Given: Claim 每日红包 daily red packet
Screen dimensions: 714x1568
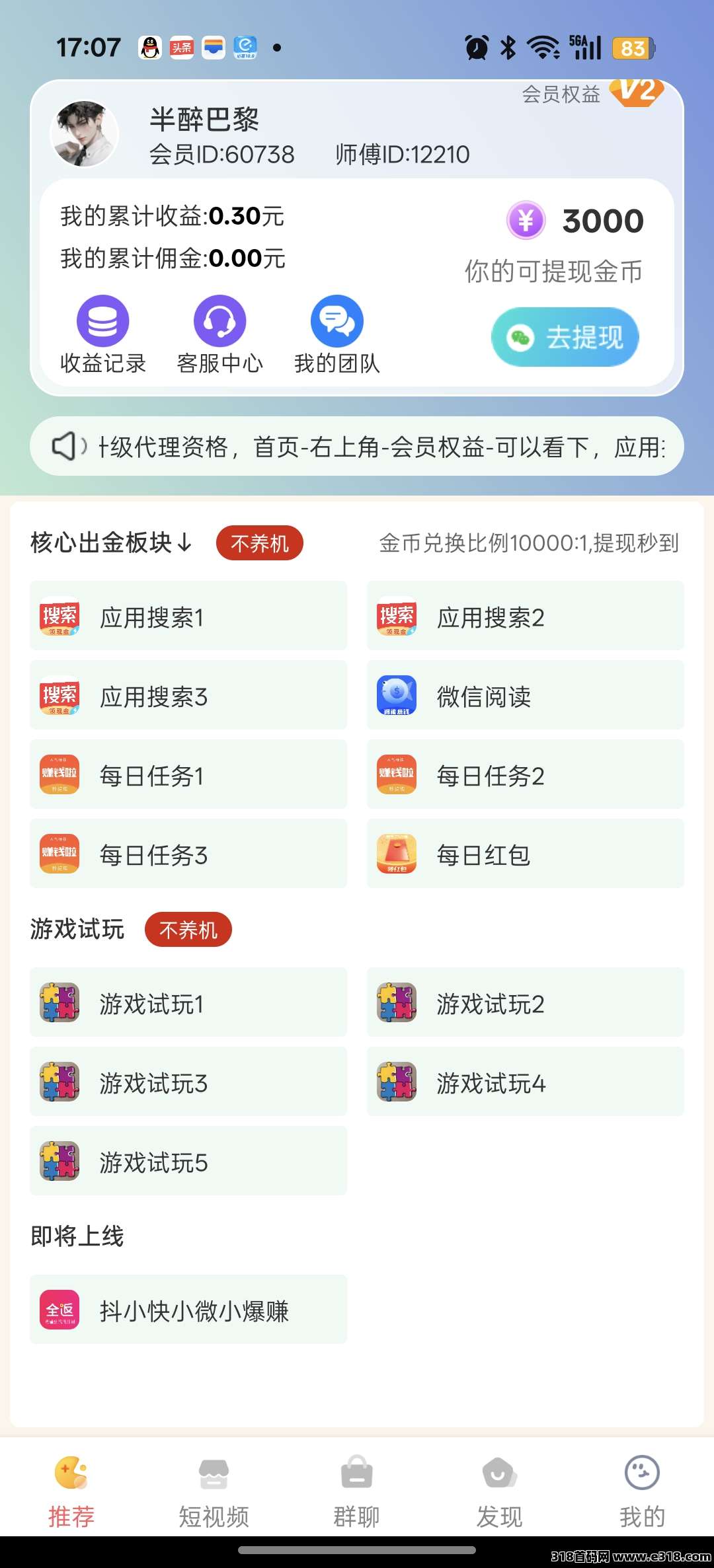Looking at the screenshot, I should pyautogui.click(x=525, y=854).
